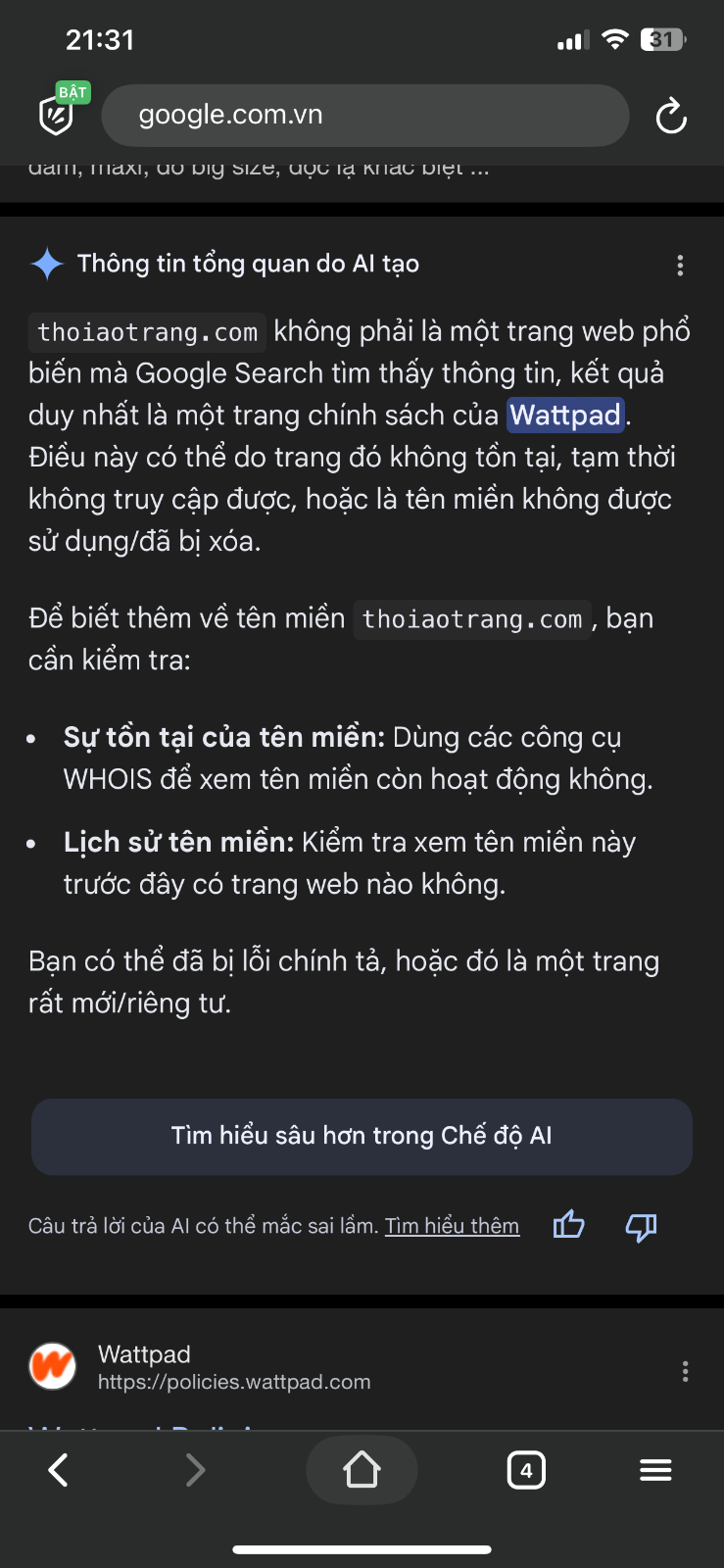Give the AI answer a thumbs up

[x=569, y=1225]
